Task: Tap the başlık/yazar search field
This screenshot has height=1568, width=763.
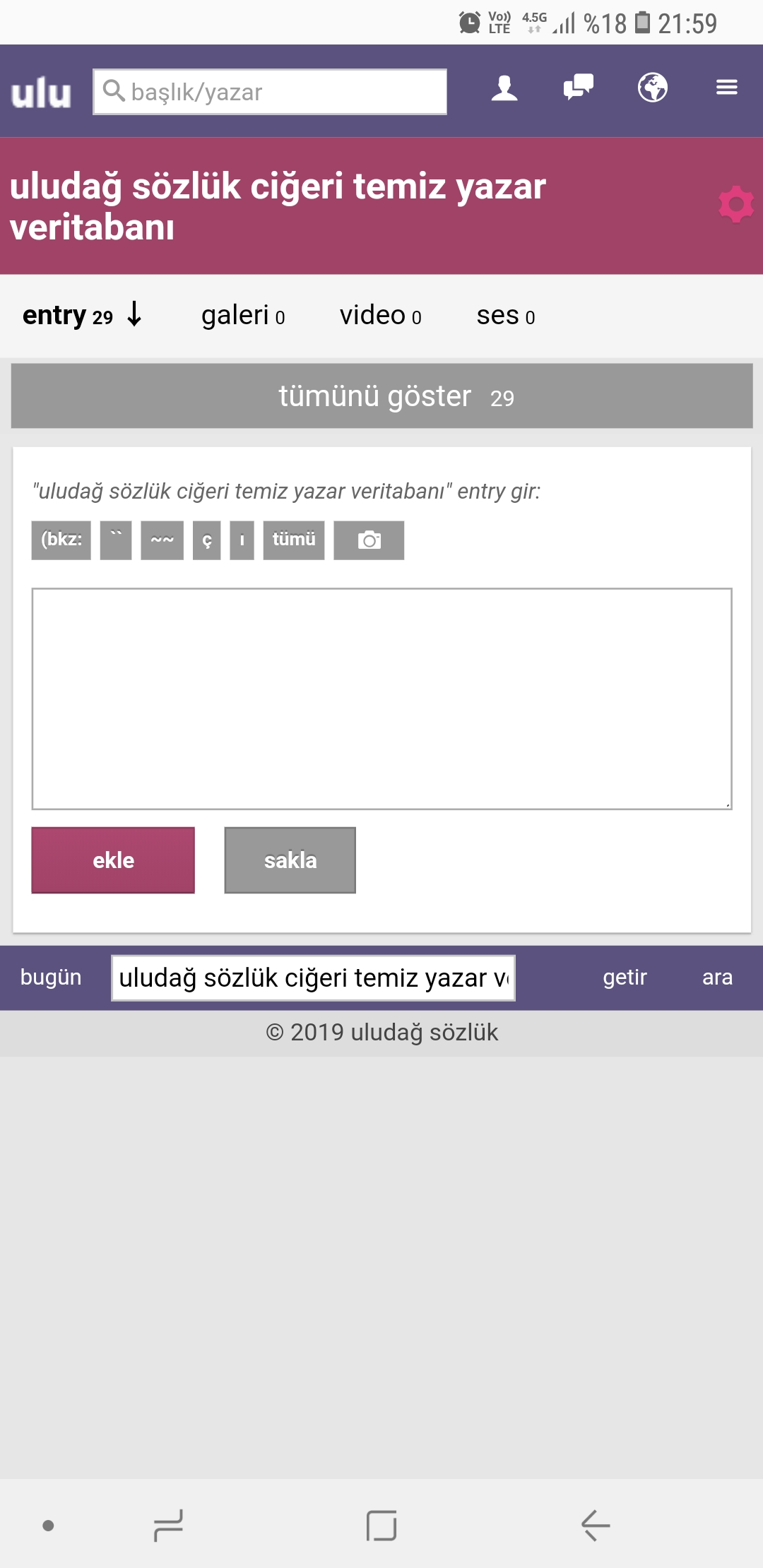Action: tap(270, 92)
